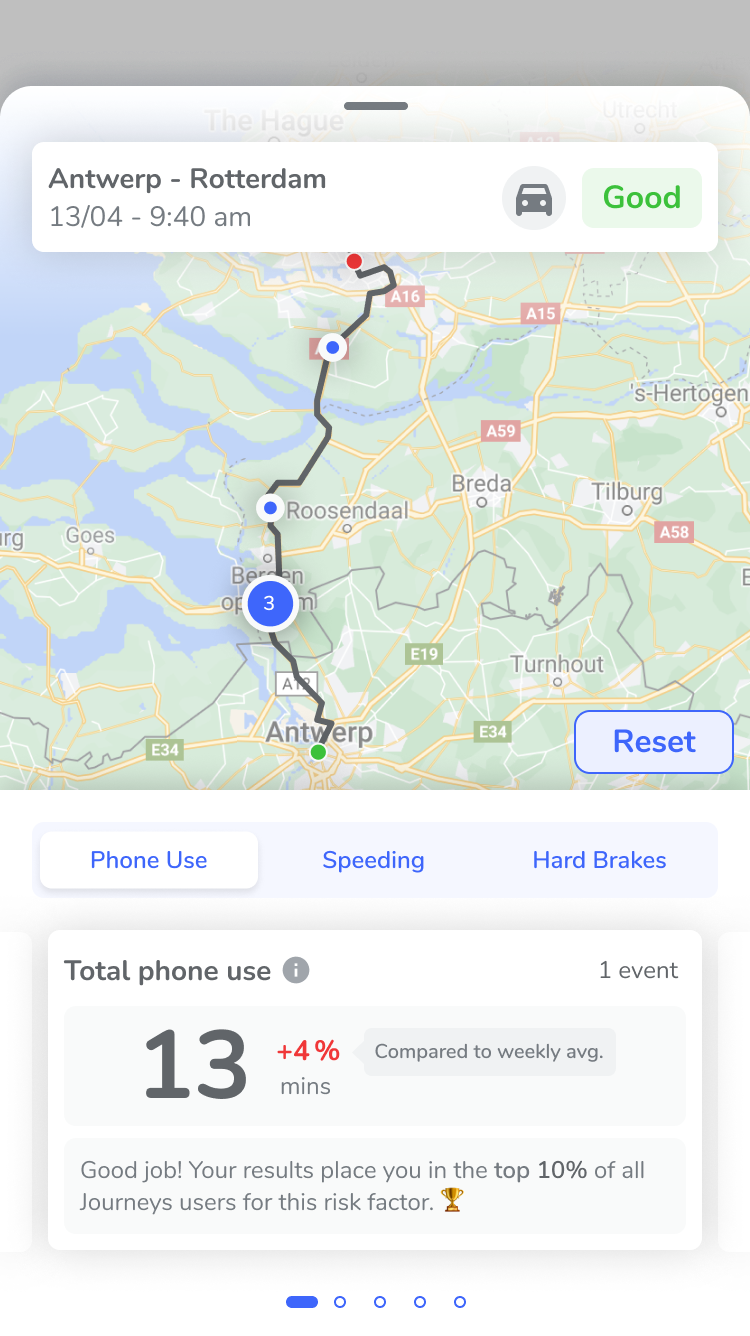This screenshot has height=1336, width=750.
Task: Tap the event marker near Roosendaal
Action: click(270, 508)
